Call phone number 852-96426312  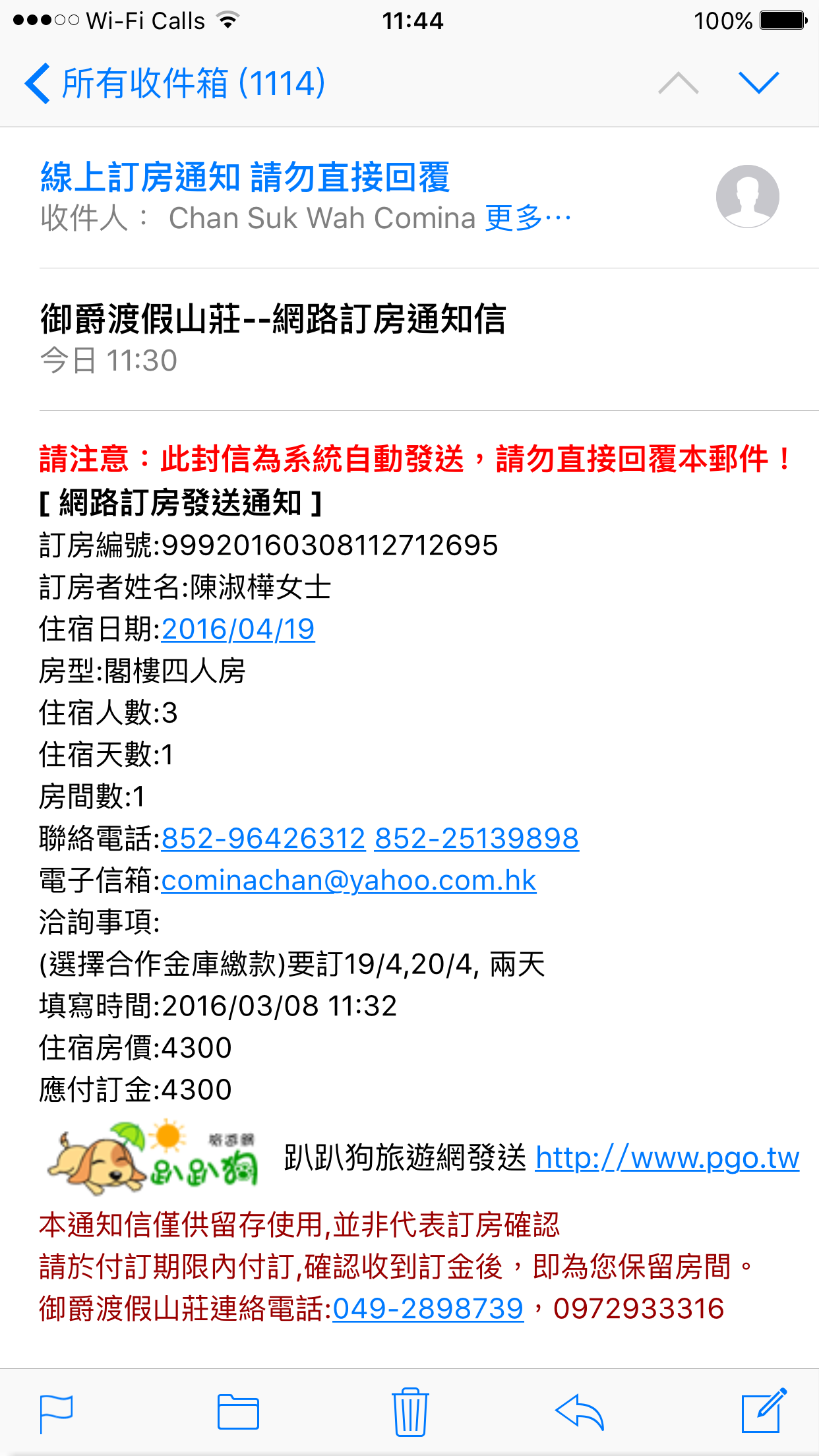pyautogui.click(x=263, y=839)
